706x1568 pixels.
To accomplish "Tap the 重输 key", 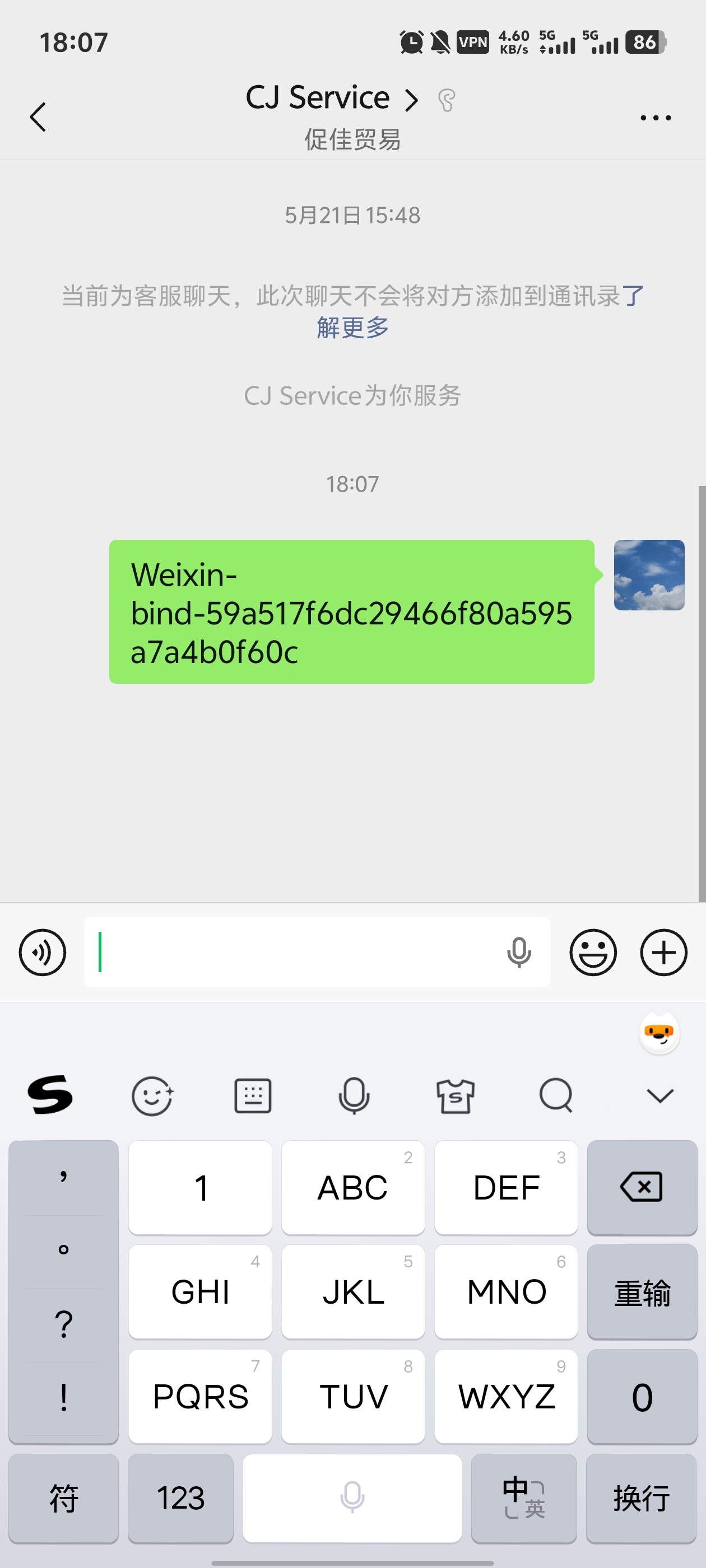I will tap(642, 1292).
